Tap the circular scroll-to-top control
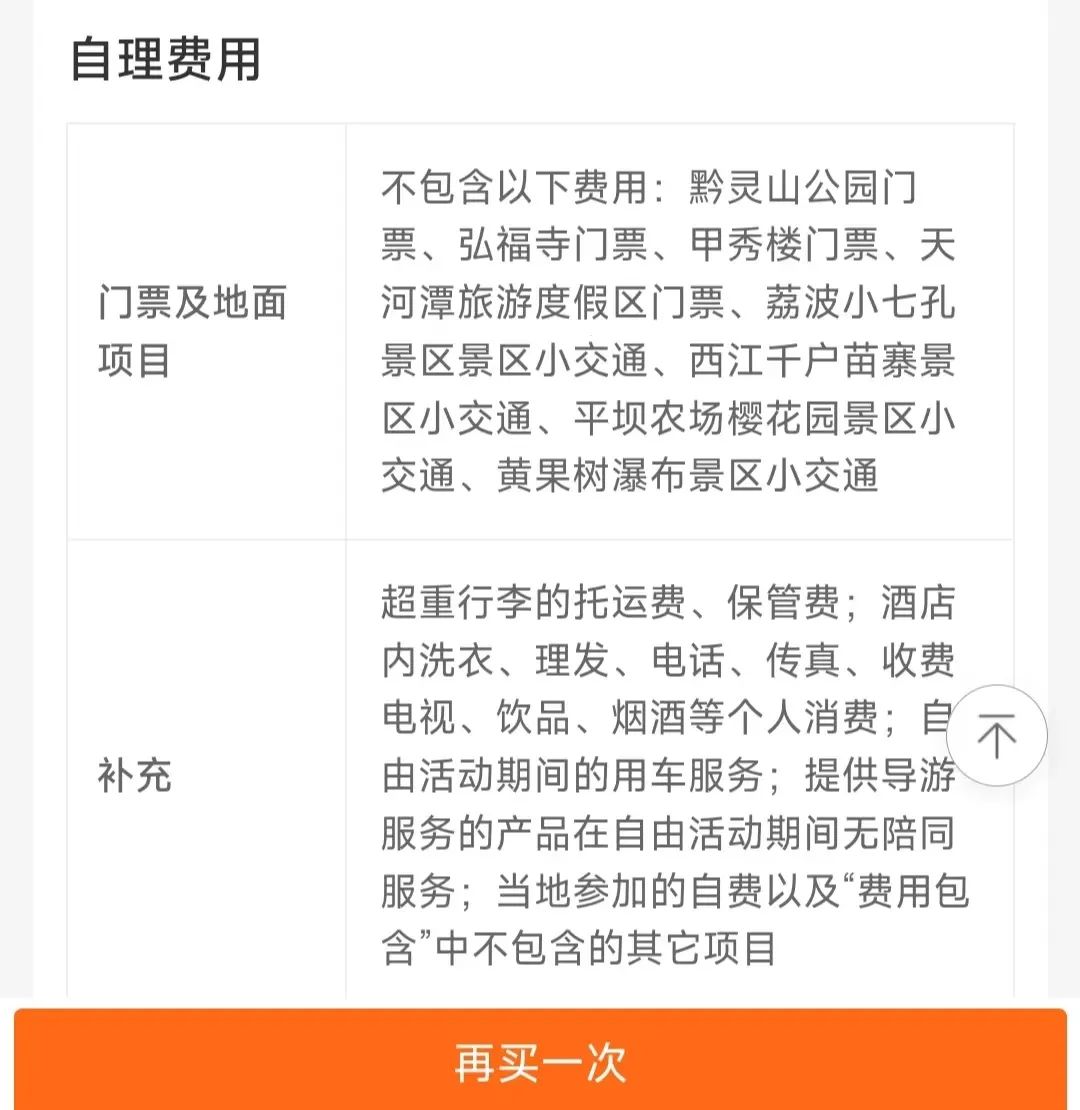The image size is (1080, 1110). click(x=995, y=735)
